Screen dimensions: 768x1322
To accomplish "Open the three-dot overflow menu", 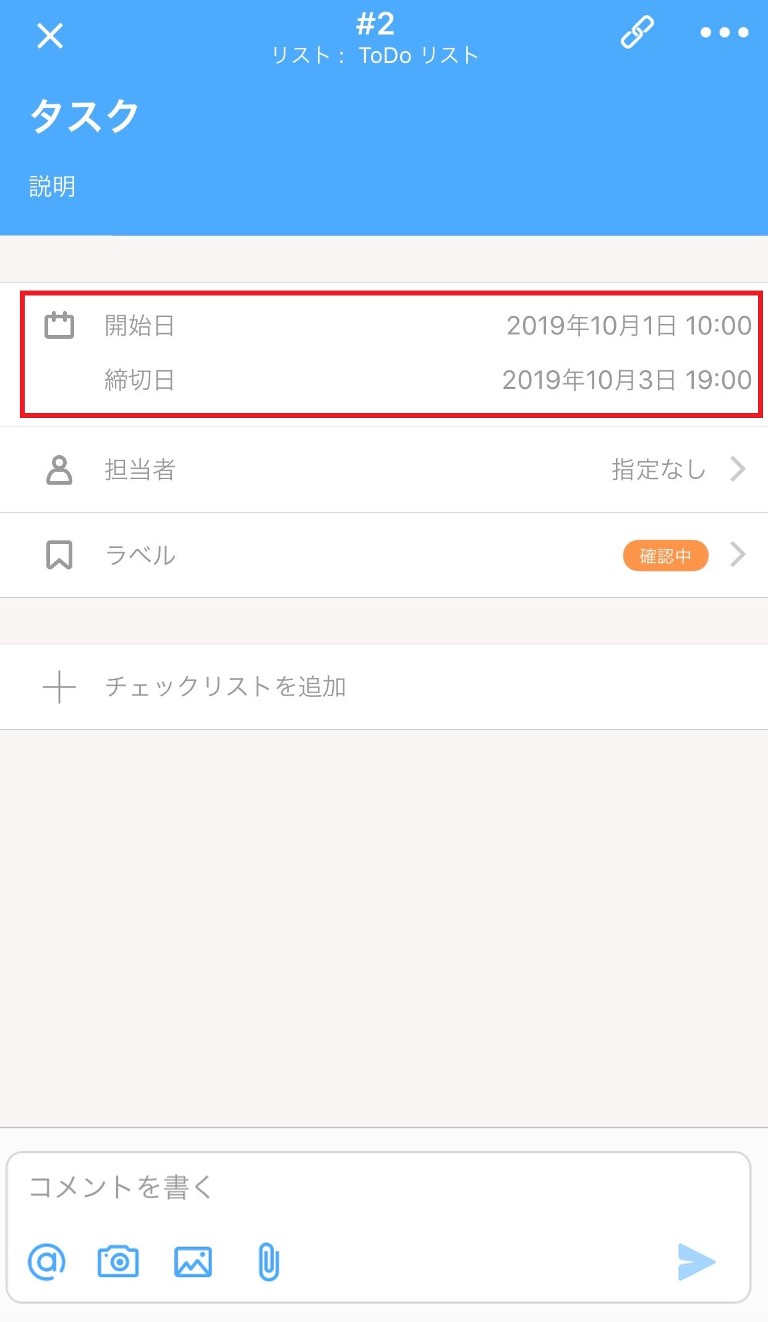I will click(x=724, y=33).
